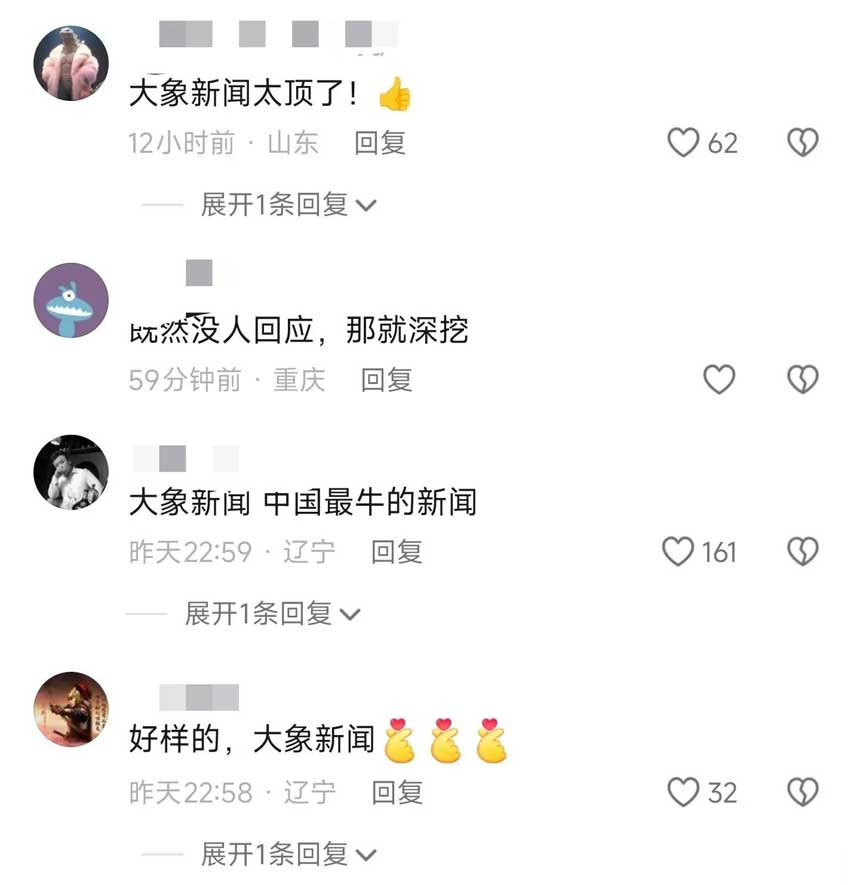This screenshot has height=885, width=860.
Task: Like the comment "大象新闻 中国最牛的新闻"
Action: tap(679, 551)
